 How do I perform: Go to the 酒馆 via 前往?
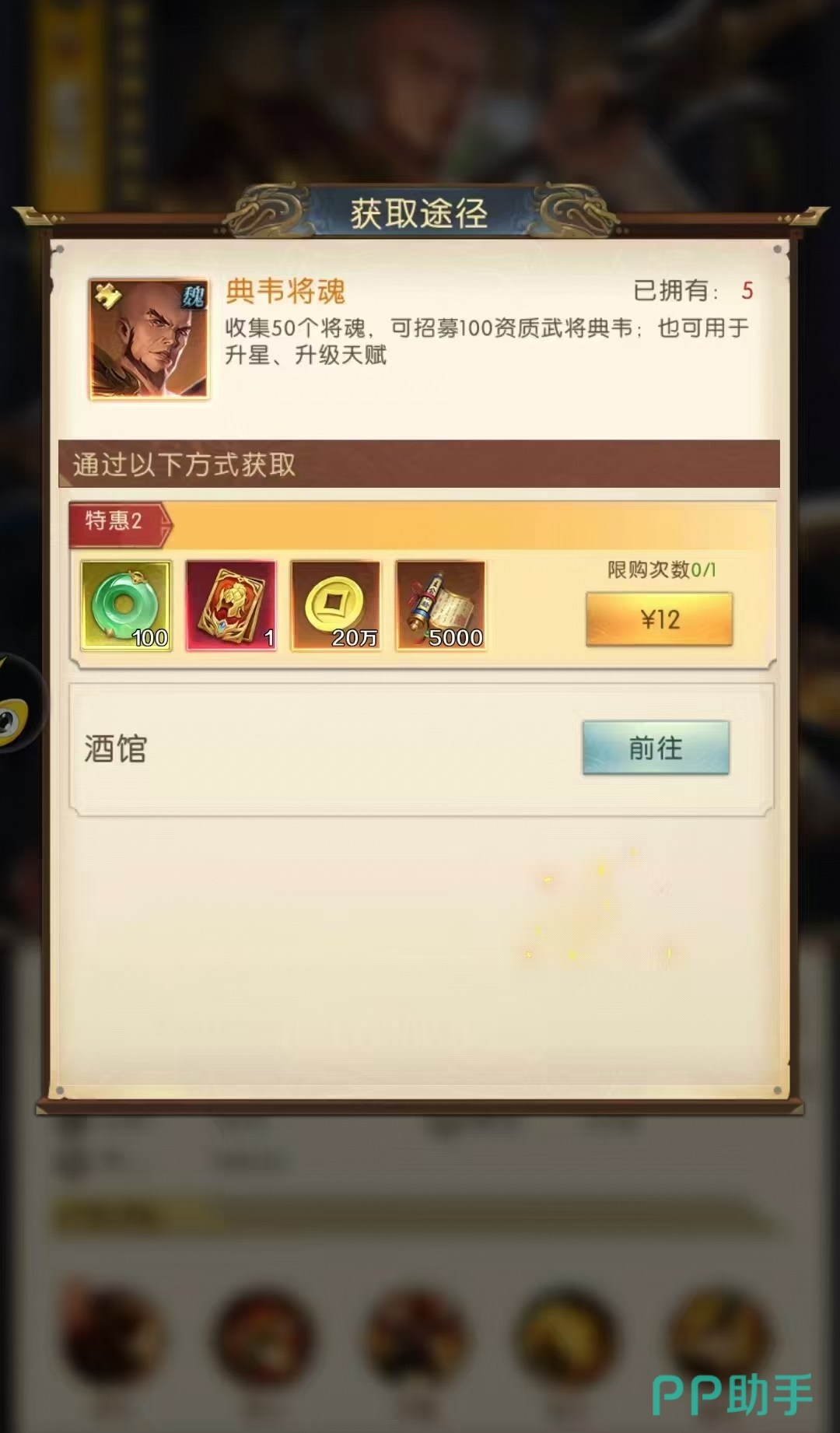[x=656, y=748]
